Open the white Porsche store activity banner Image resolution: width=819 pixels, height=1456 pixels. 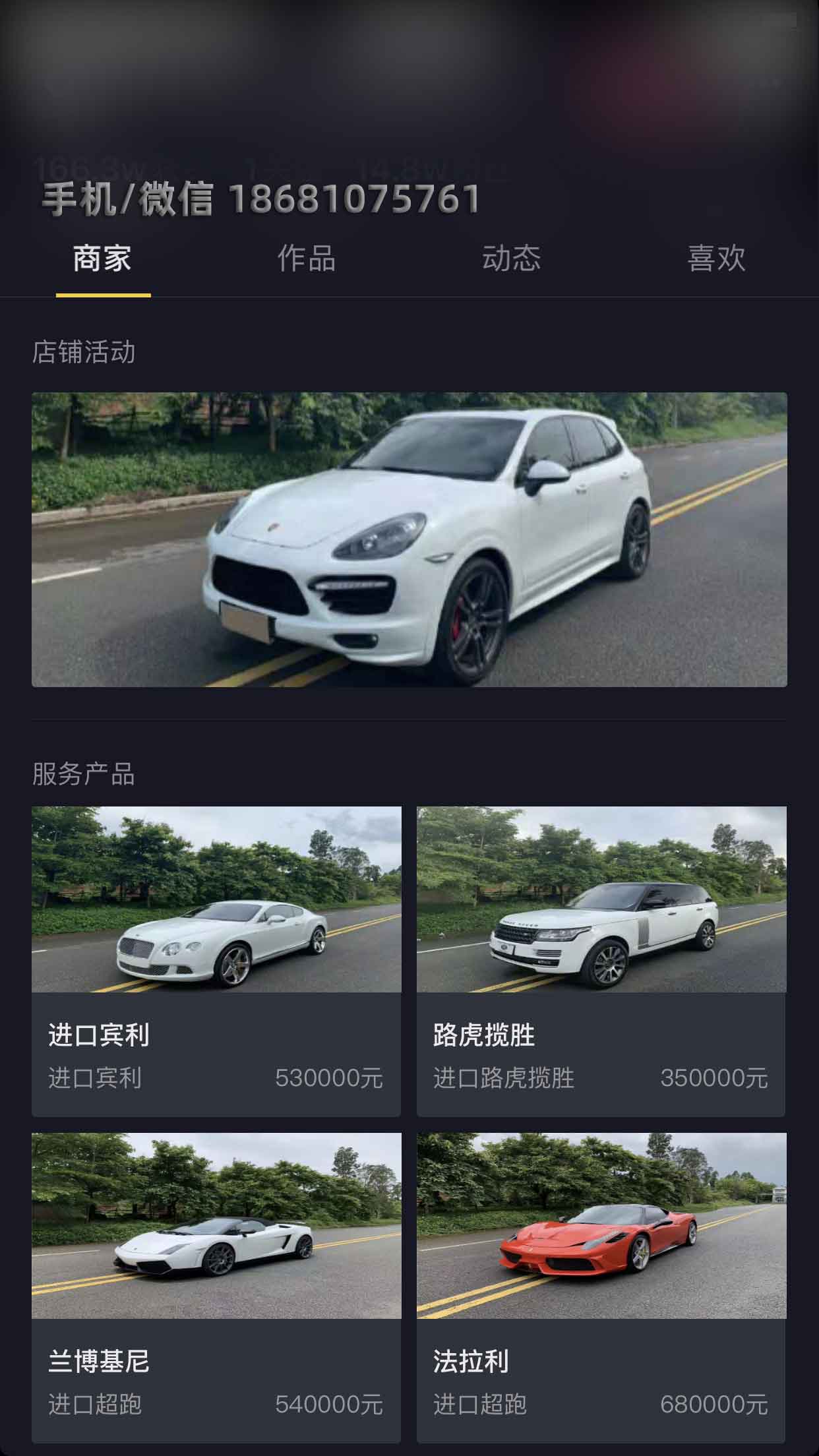409,539
